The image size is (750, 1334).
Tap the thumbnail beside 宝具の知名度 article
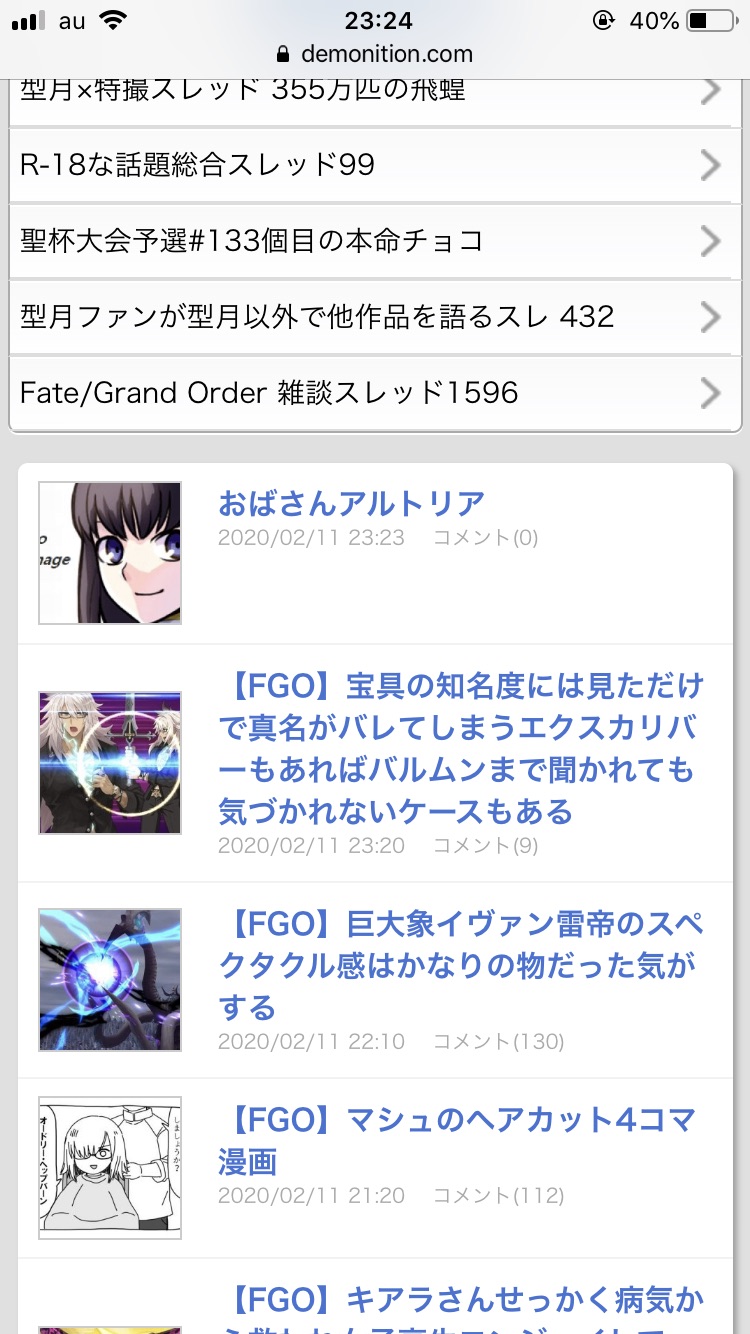click(110, 763)
